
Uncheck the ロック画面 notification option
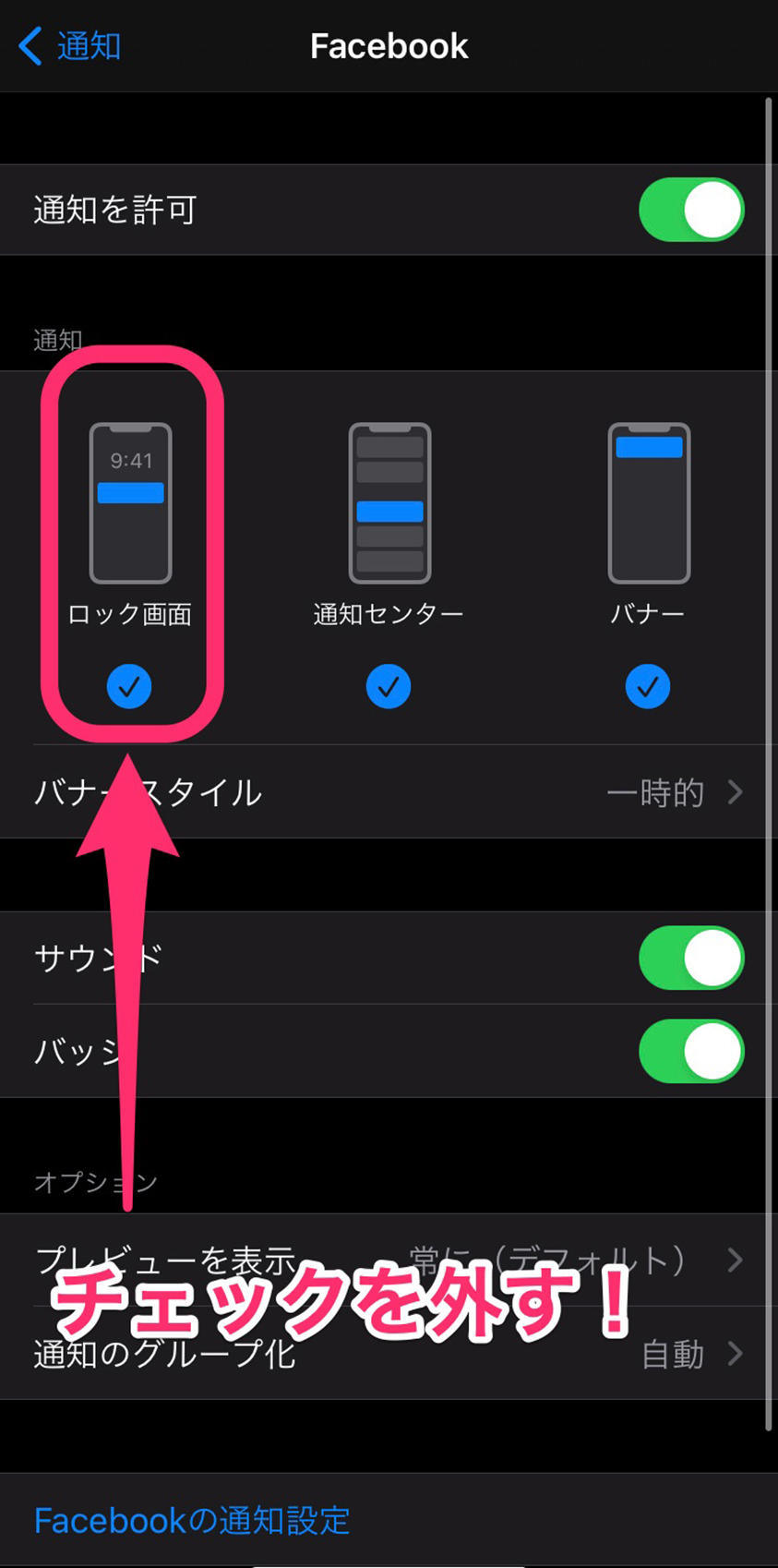(129, 686)
